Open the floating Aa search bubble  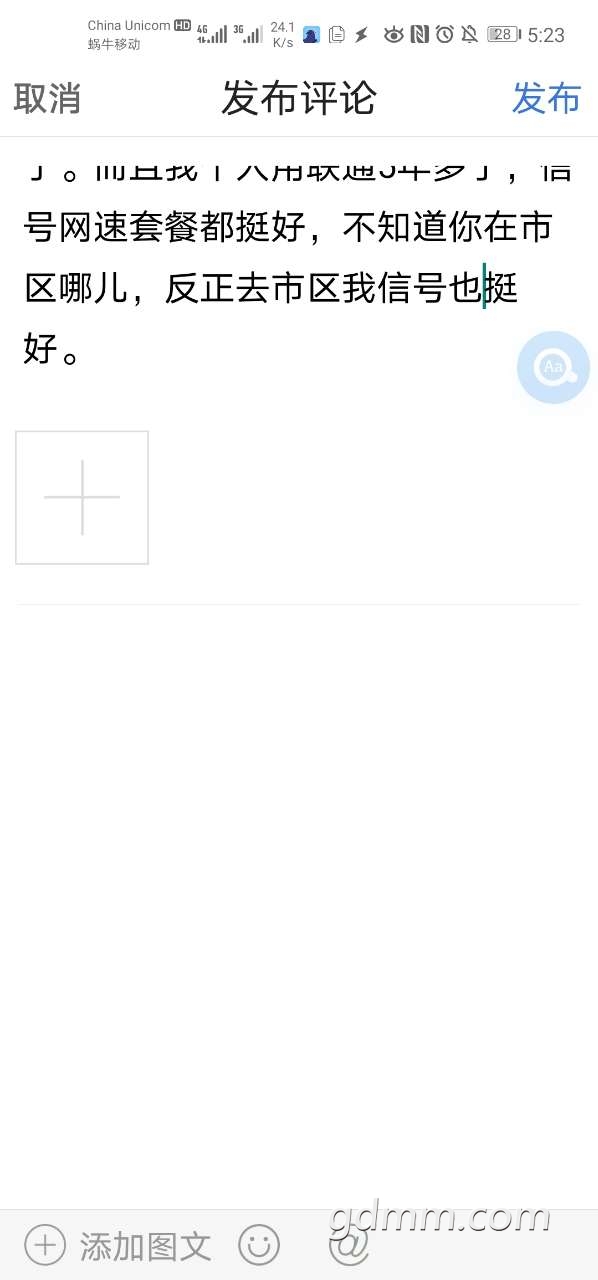[553, 367]
